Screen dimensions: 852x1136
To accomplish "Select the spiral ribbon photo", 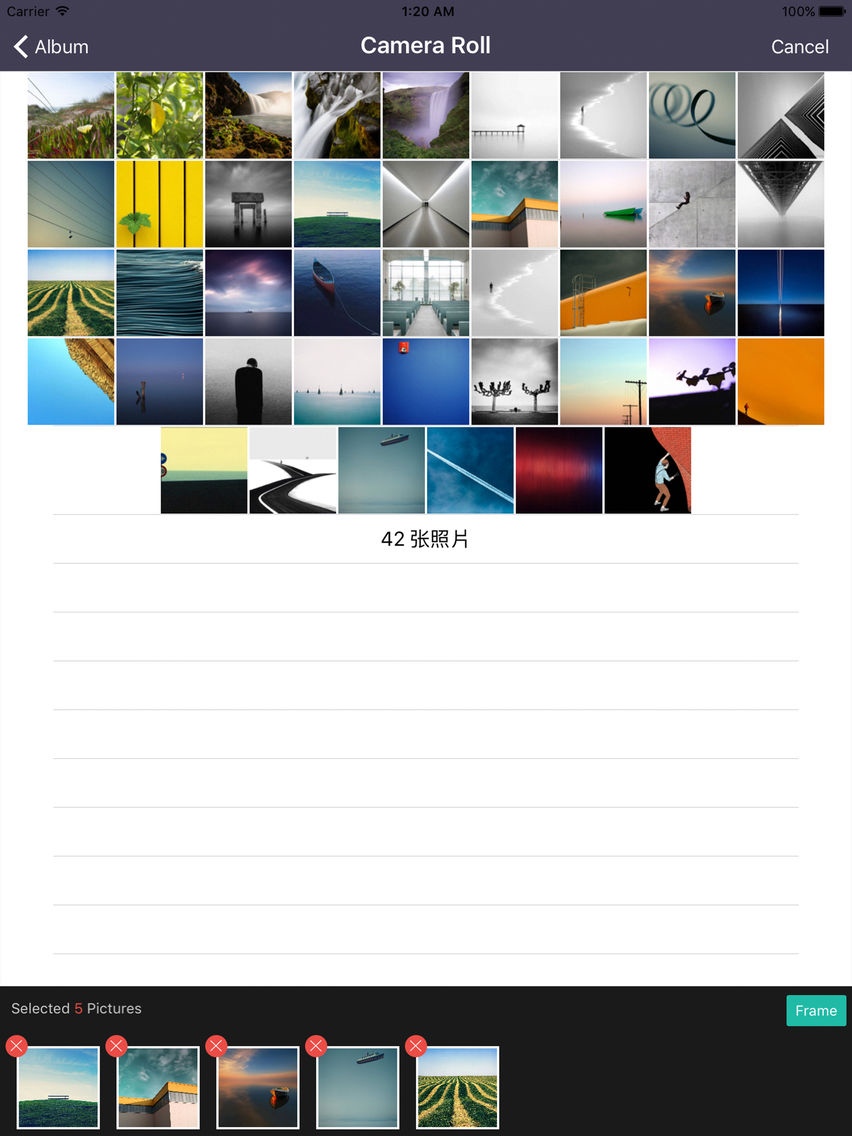I will (x=692, y=115).
